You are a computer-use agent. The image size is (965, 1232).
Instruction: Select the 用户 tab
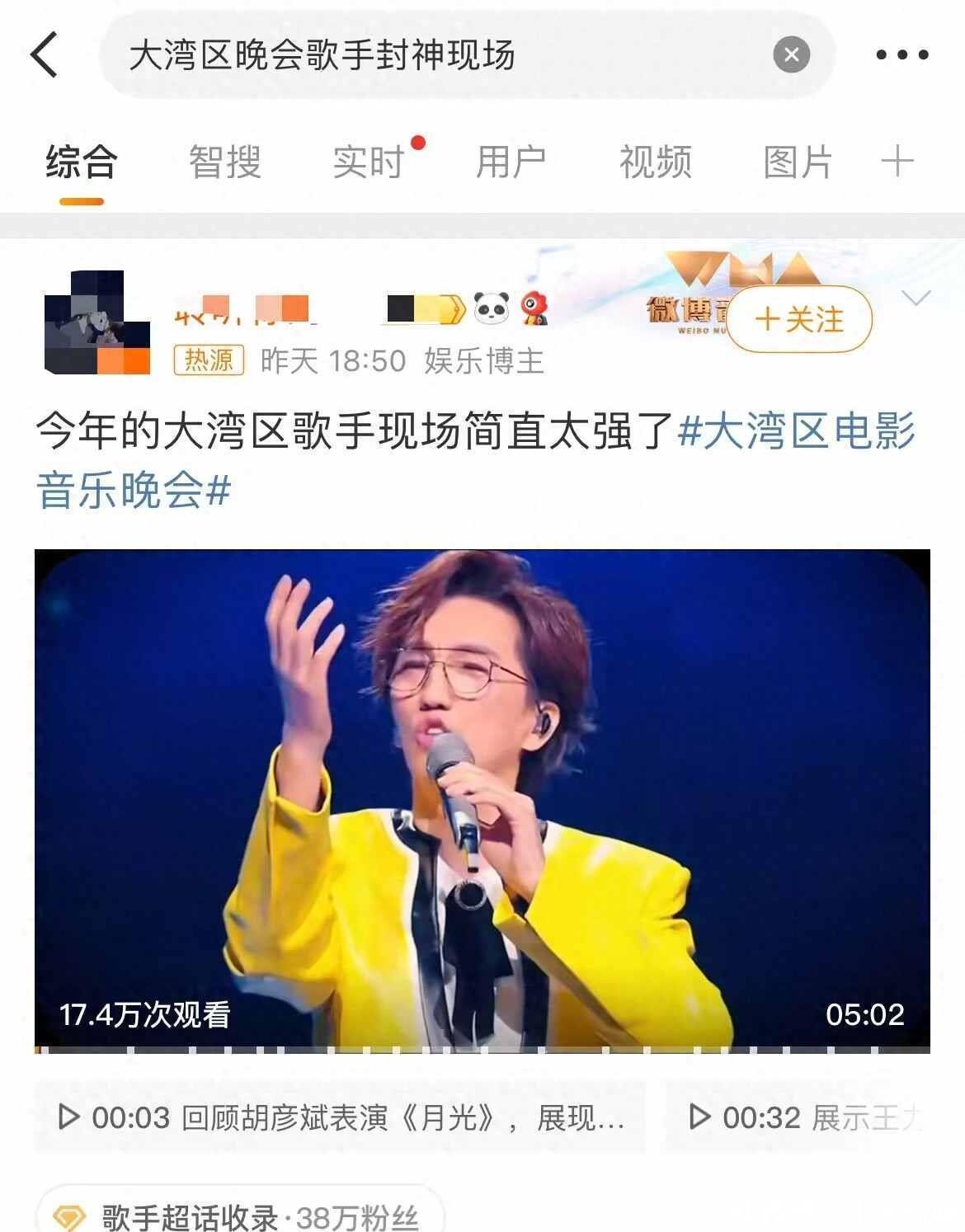511,162
